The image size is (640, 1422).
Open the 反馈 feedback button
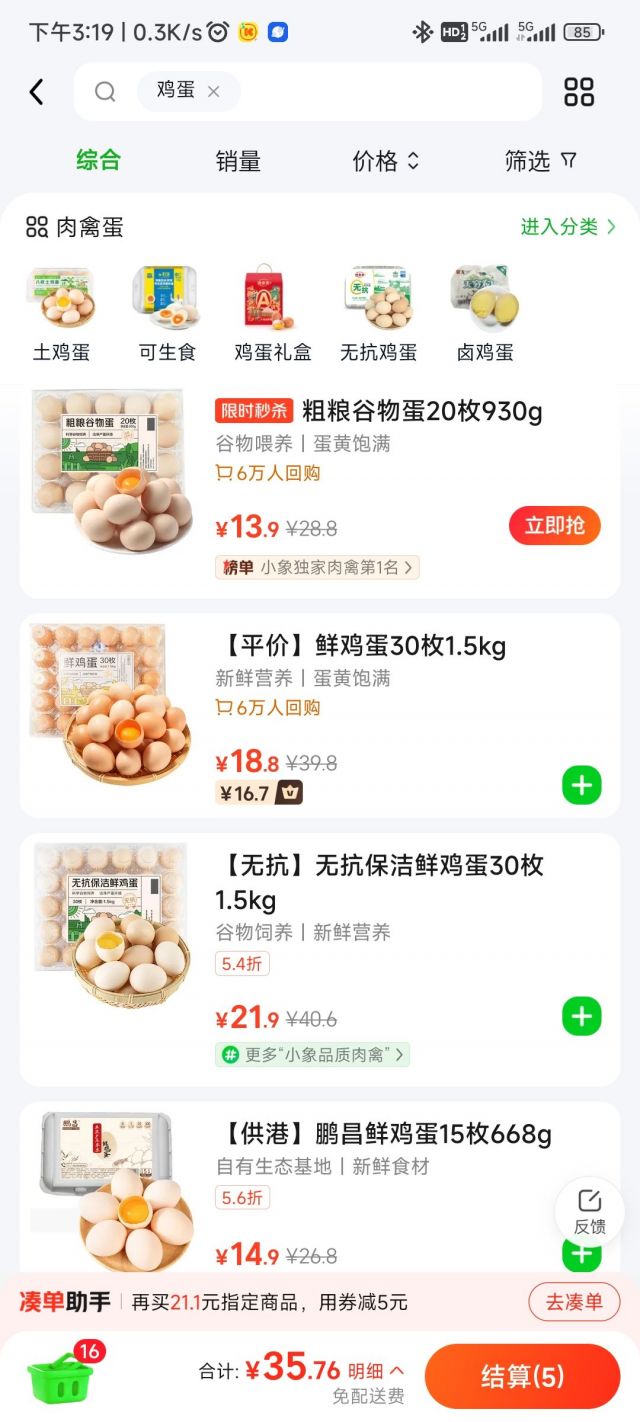(x=589, y=1211)
